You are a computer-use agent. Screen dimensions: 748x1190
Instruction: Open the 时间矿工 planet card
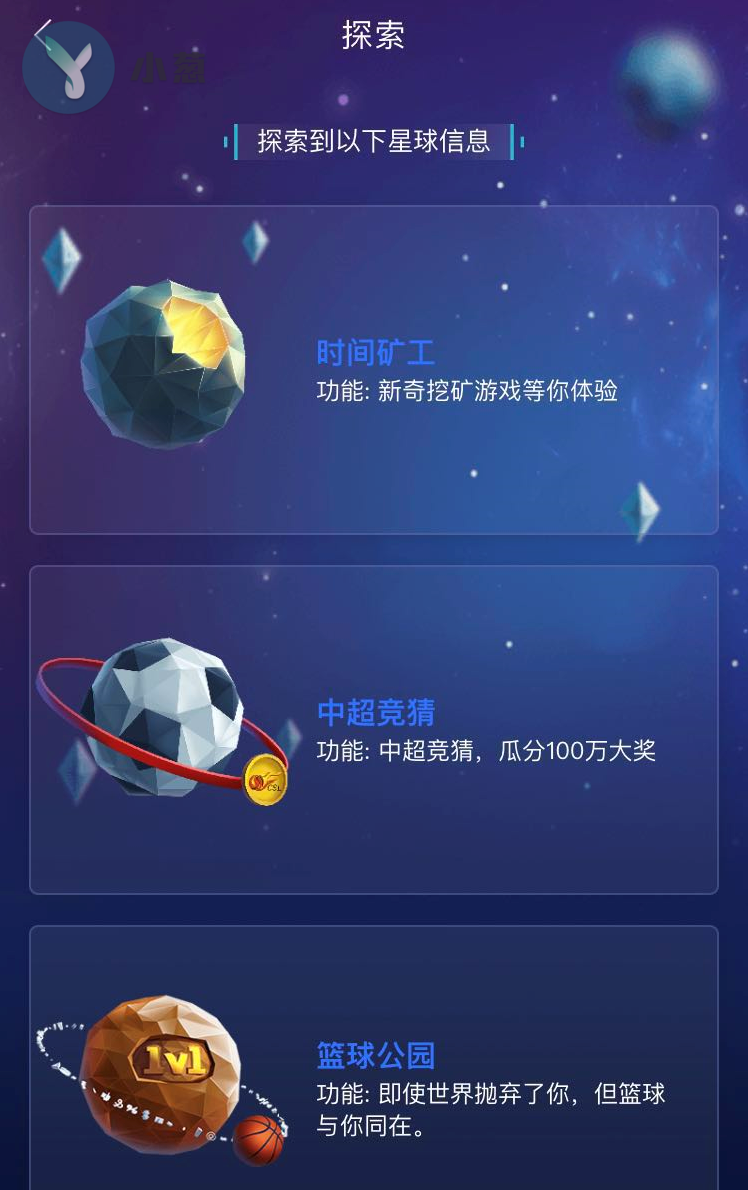pyautogui.click(x=374, y=370)
